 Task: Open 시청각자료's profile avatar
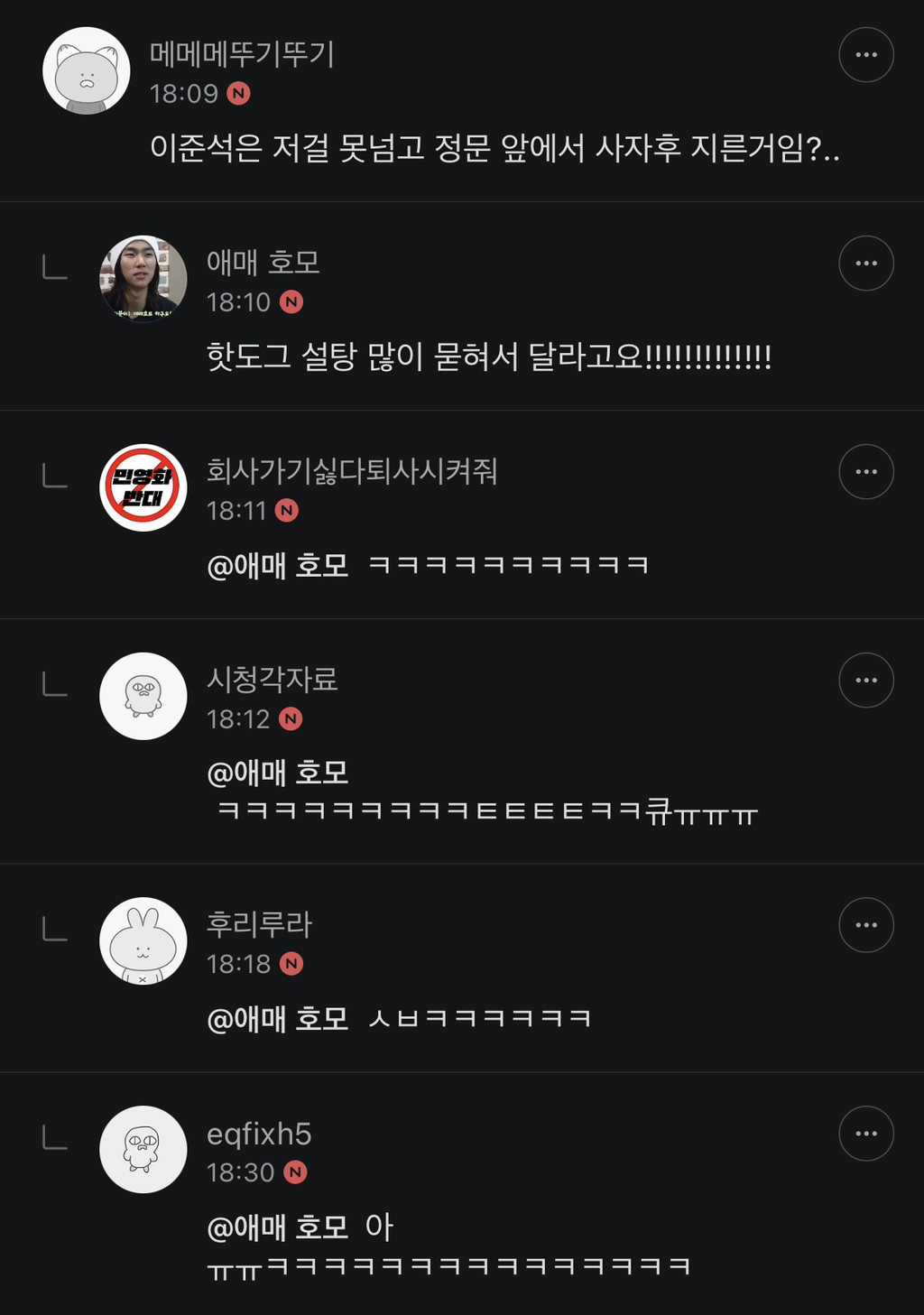coord(143,696)
